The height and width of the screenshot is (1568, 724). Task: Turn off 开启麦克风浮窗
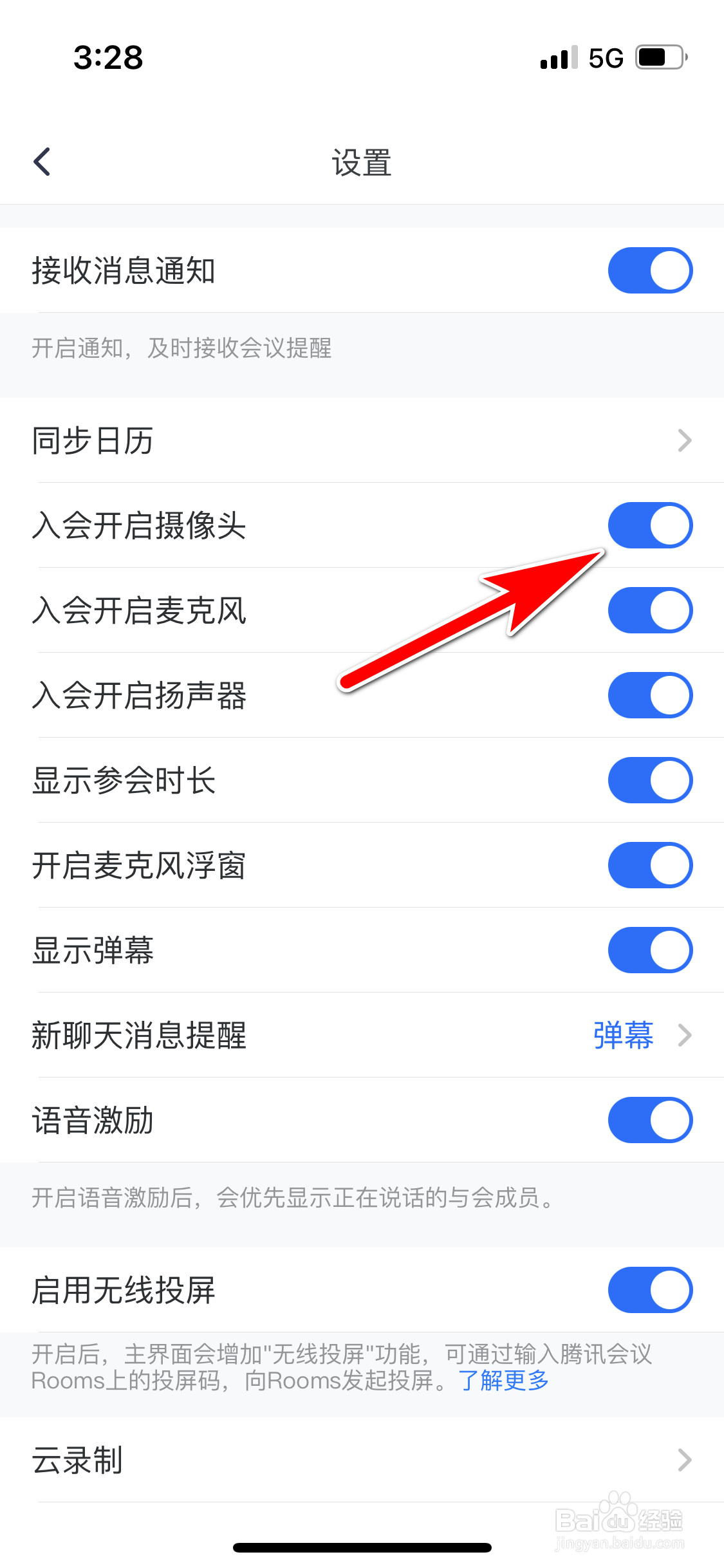pyautogui.click(x=650, y=865)
